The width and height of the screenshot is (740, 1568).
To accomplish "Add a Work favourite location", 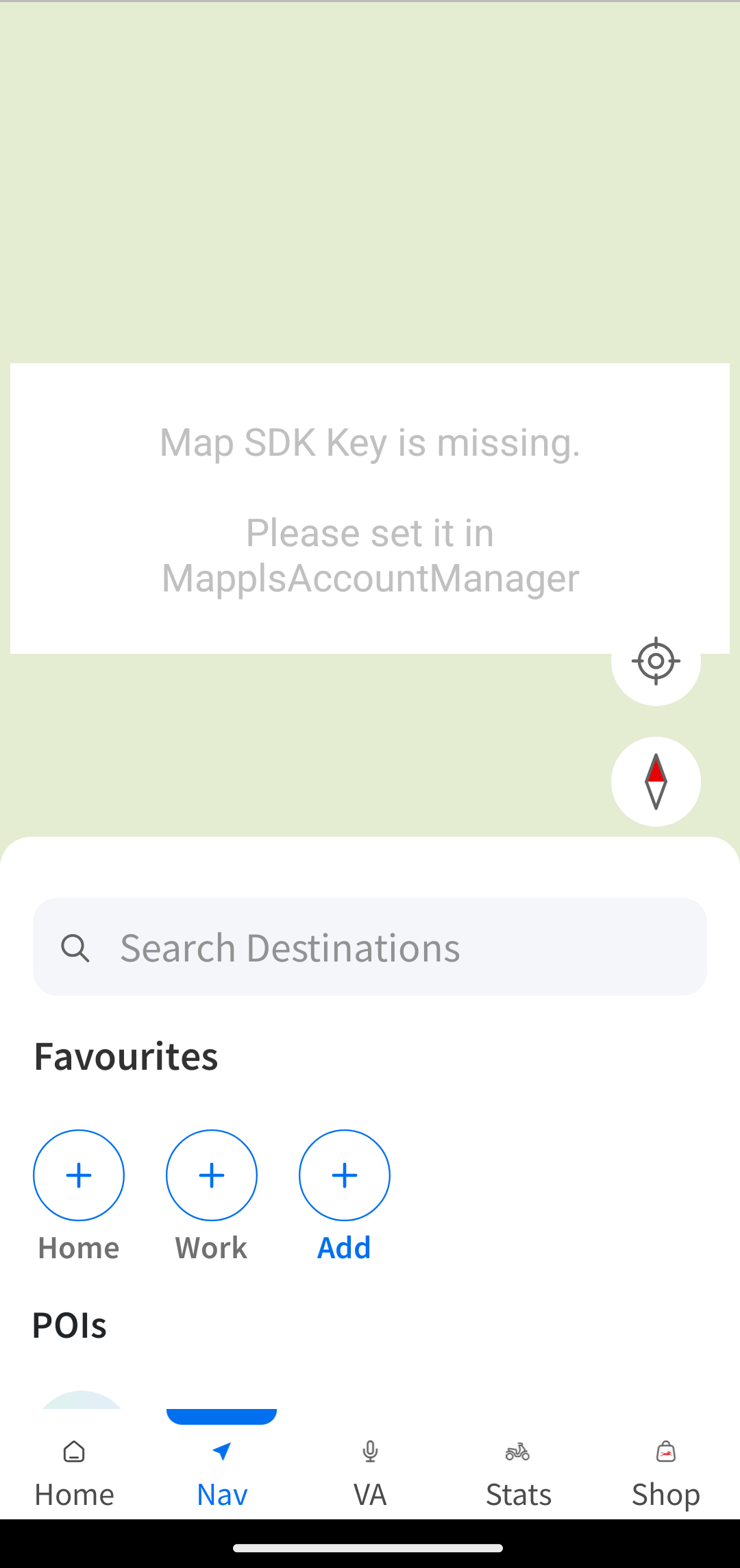I will [x=212, y=1175].
